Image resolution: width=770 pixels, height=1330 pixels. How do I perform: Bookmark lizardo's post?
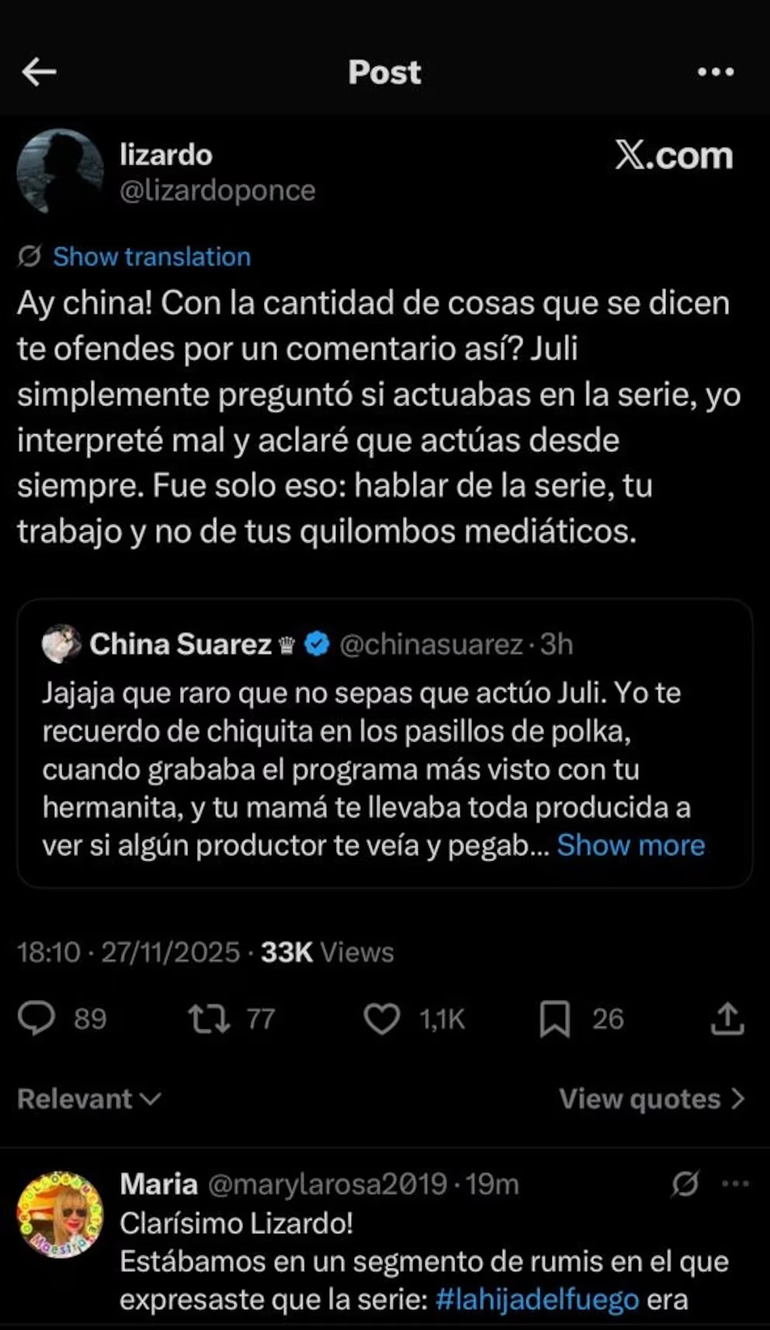(x=554, y=1019)
